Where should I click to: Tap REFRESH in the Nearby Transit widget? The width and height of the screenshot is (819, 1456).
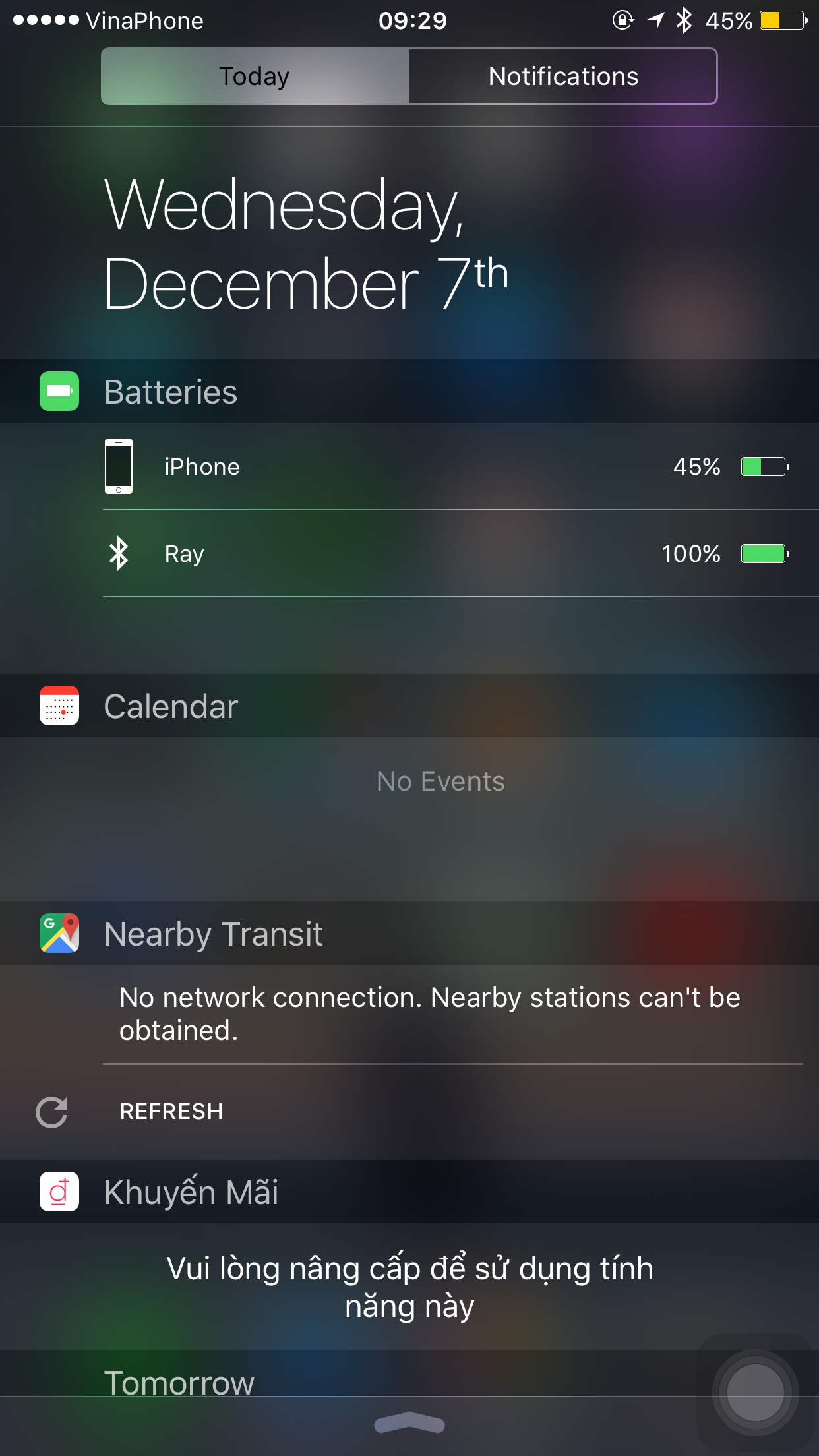171,1112
